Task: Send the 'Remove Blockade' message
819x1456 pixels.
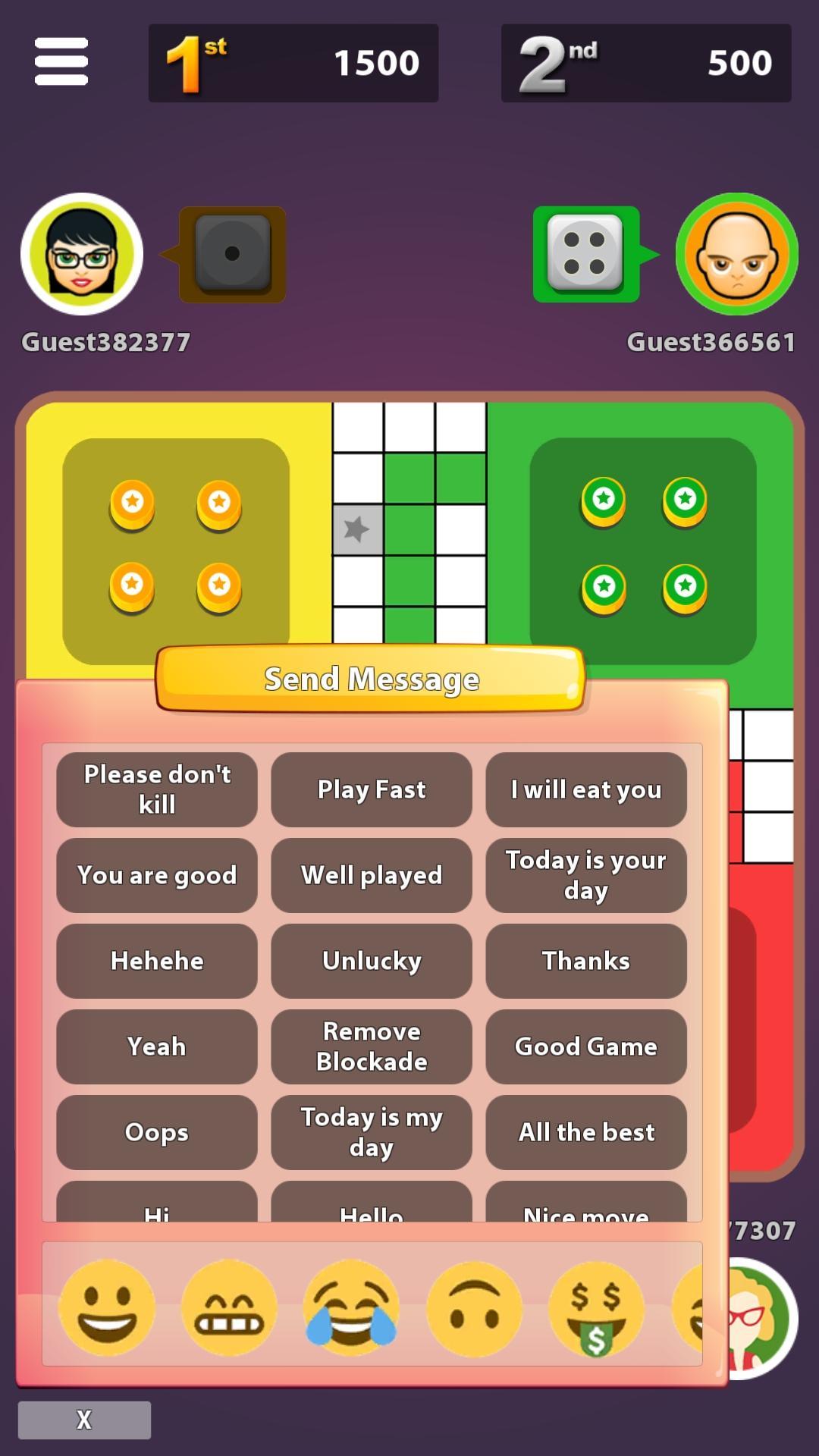Action: pos(371,1046)
